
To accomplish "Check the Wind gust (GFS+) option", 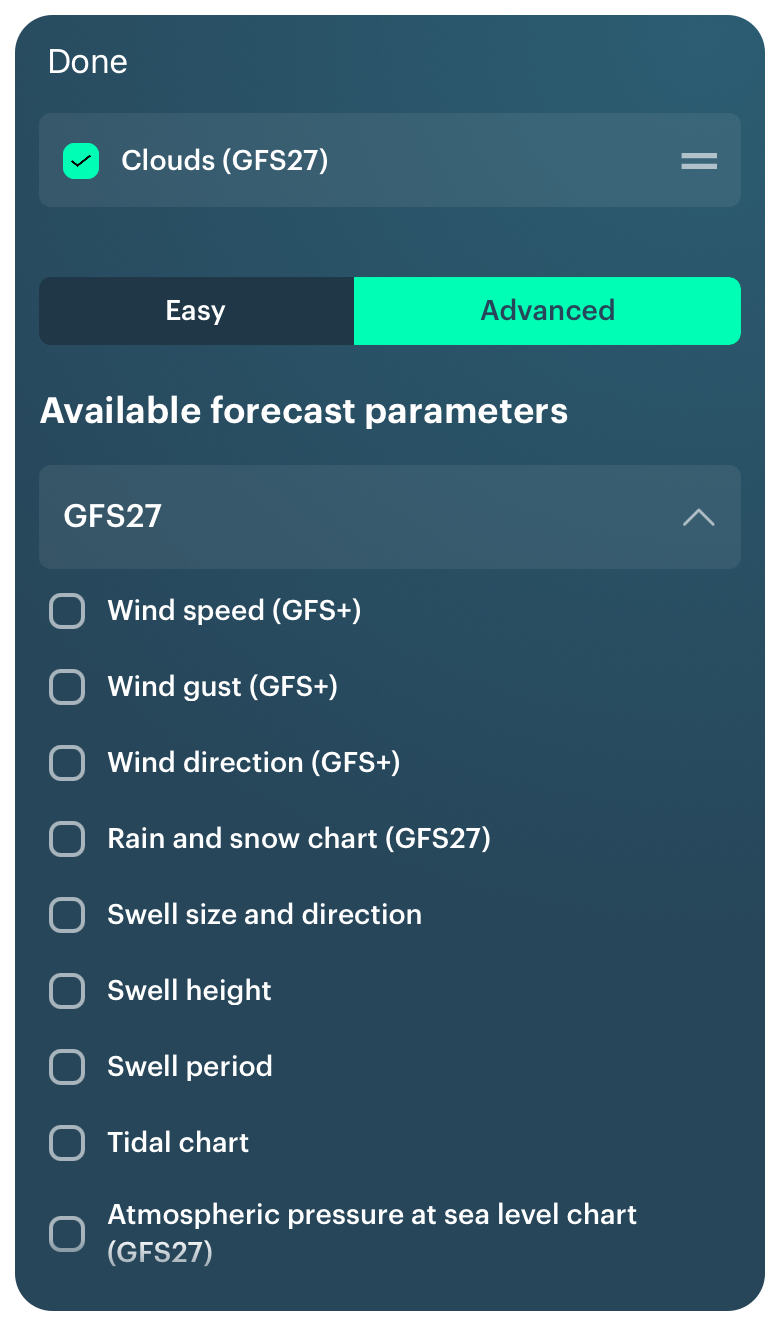I will [67, 687].
